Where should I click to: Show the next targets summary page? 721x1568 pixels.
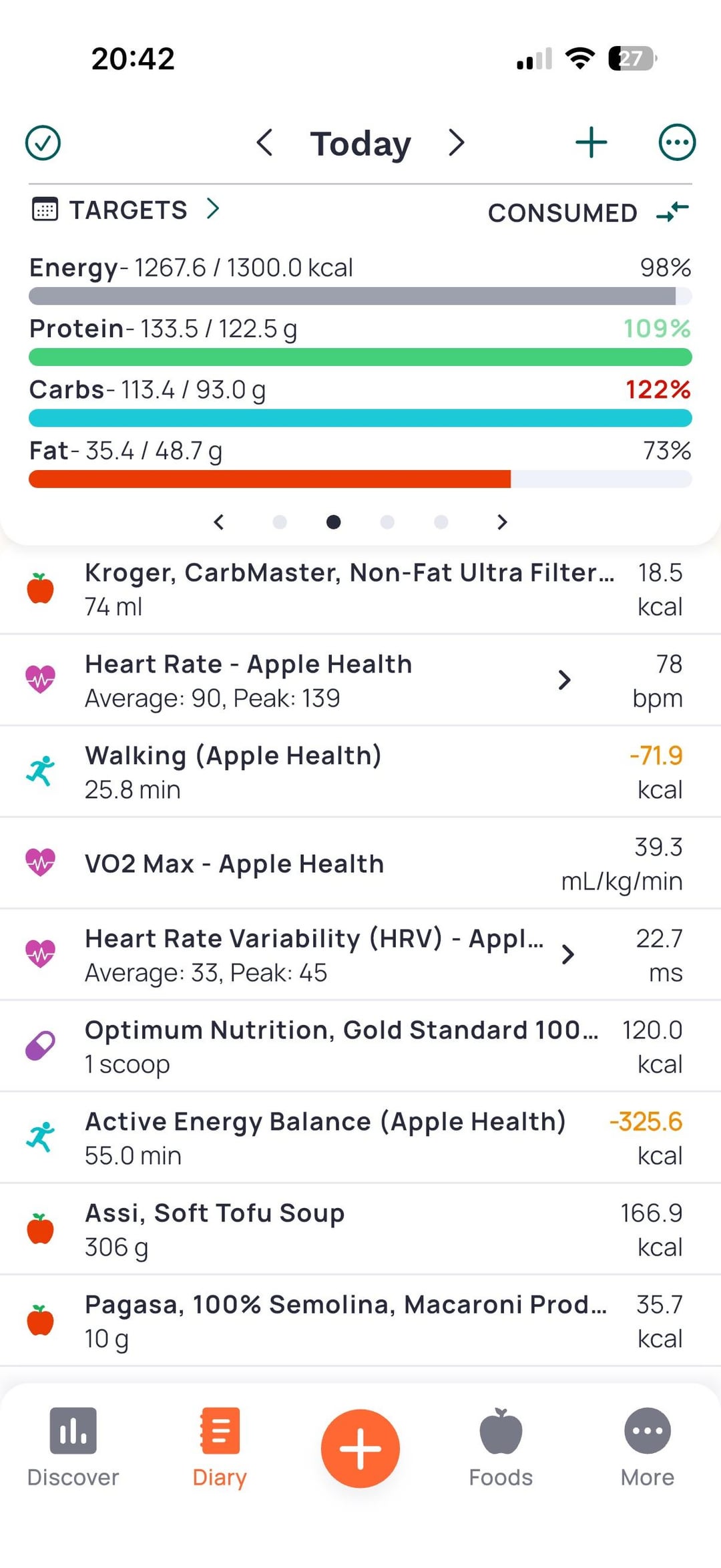pyautogui.click(x=503, y=522)
